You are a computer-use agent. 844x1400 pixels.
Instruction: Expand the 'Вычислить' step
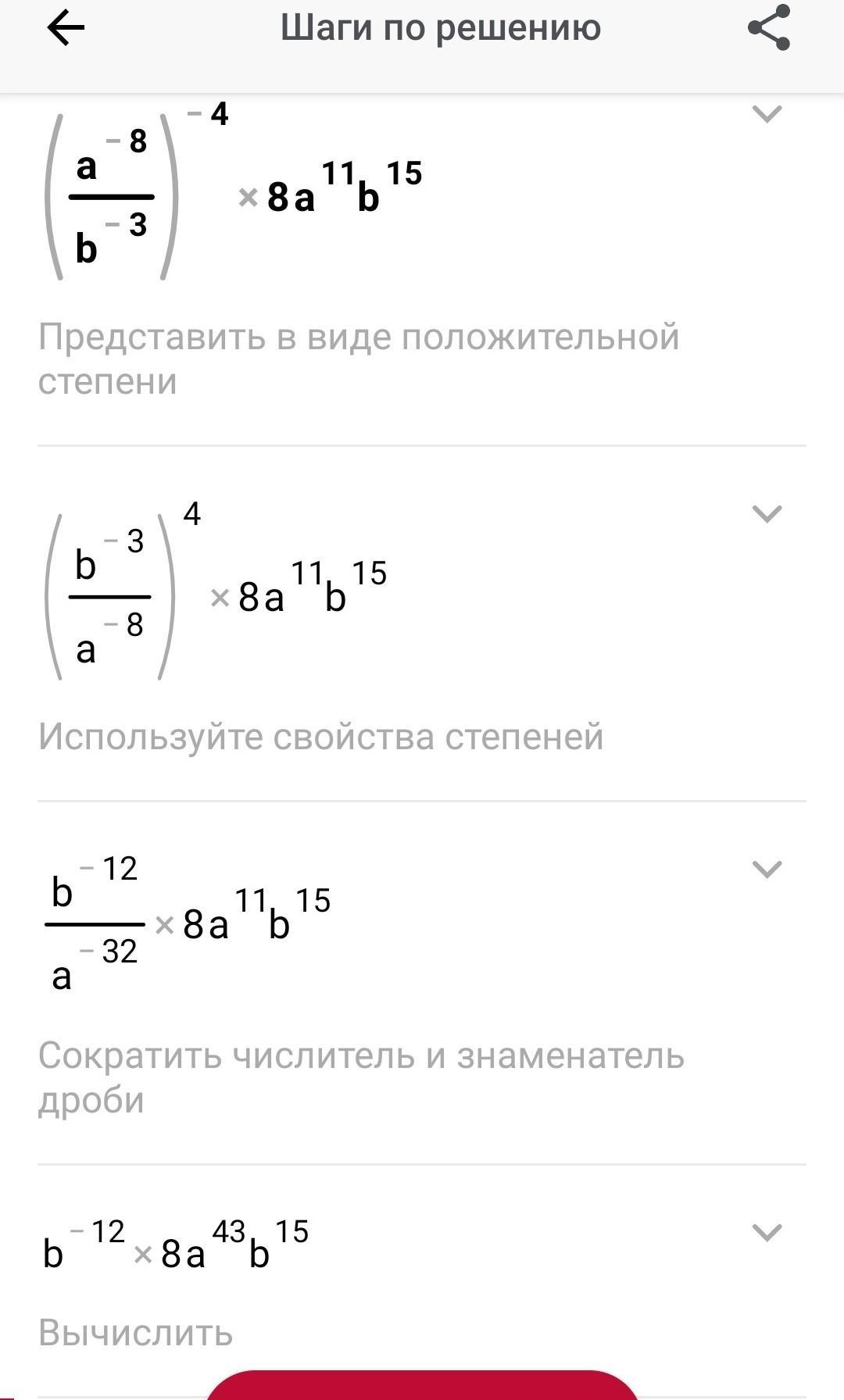pyautogui.click(x=767, y=1232)
